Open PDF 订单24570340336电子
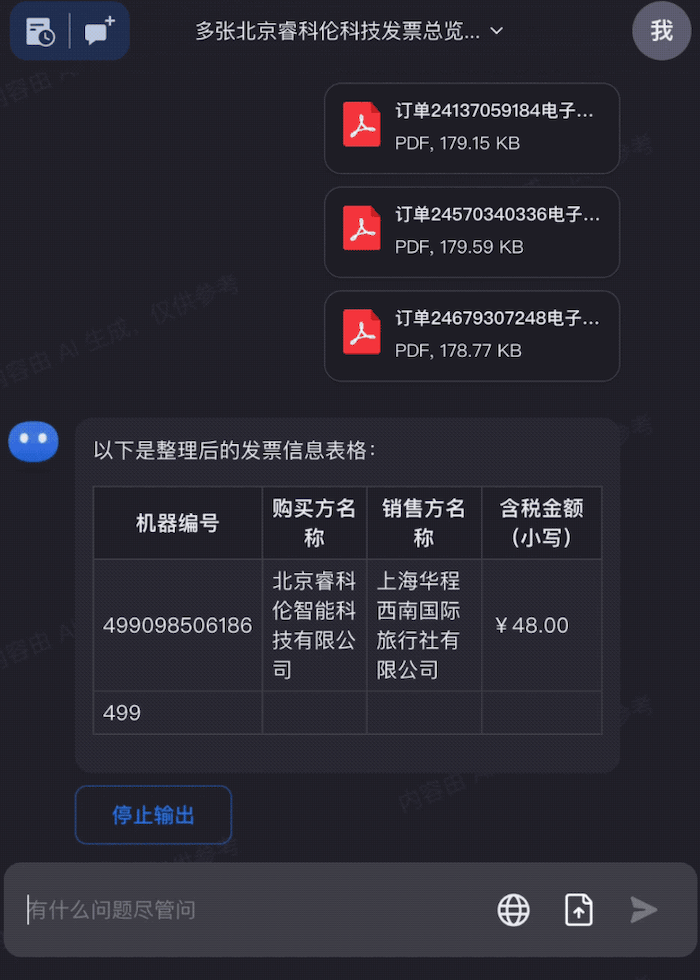The image size is (700, 980). point(472,231)
